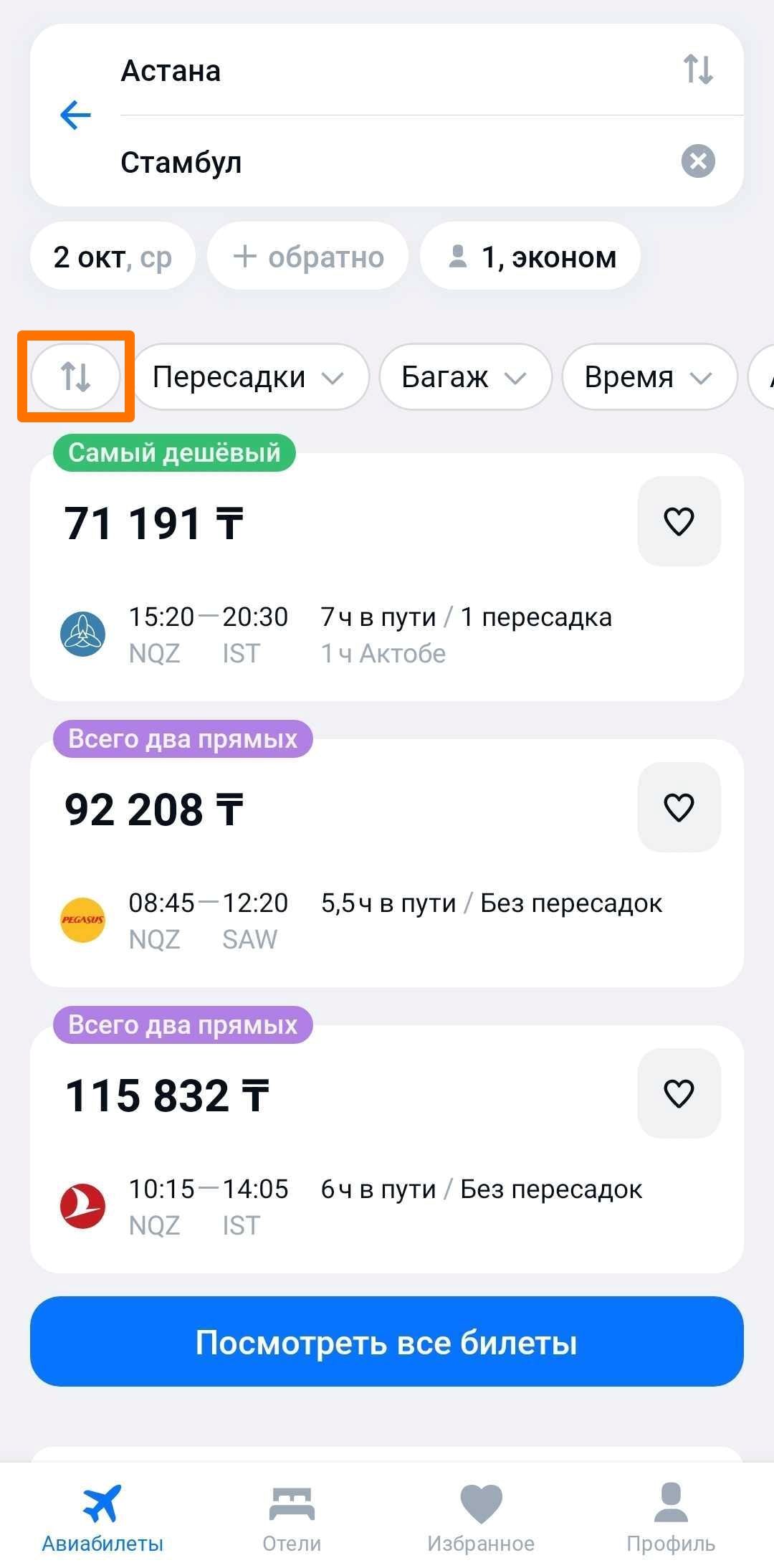Screen dimensions: 774x1568
Task: Change the 2 окт departure date
Action: (113, 256)
